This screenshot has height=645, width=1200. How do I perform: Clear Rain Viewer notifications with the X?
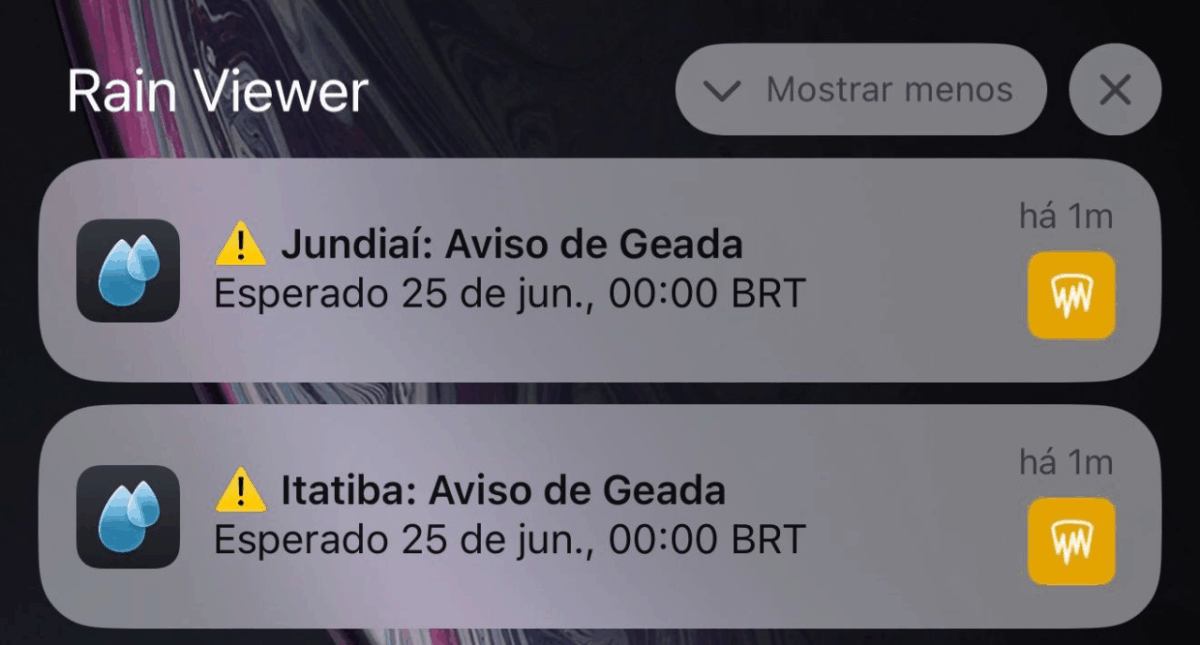[1114, 91]
